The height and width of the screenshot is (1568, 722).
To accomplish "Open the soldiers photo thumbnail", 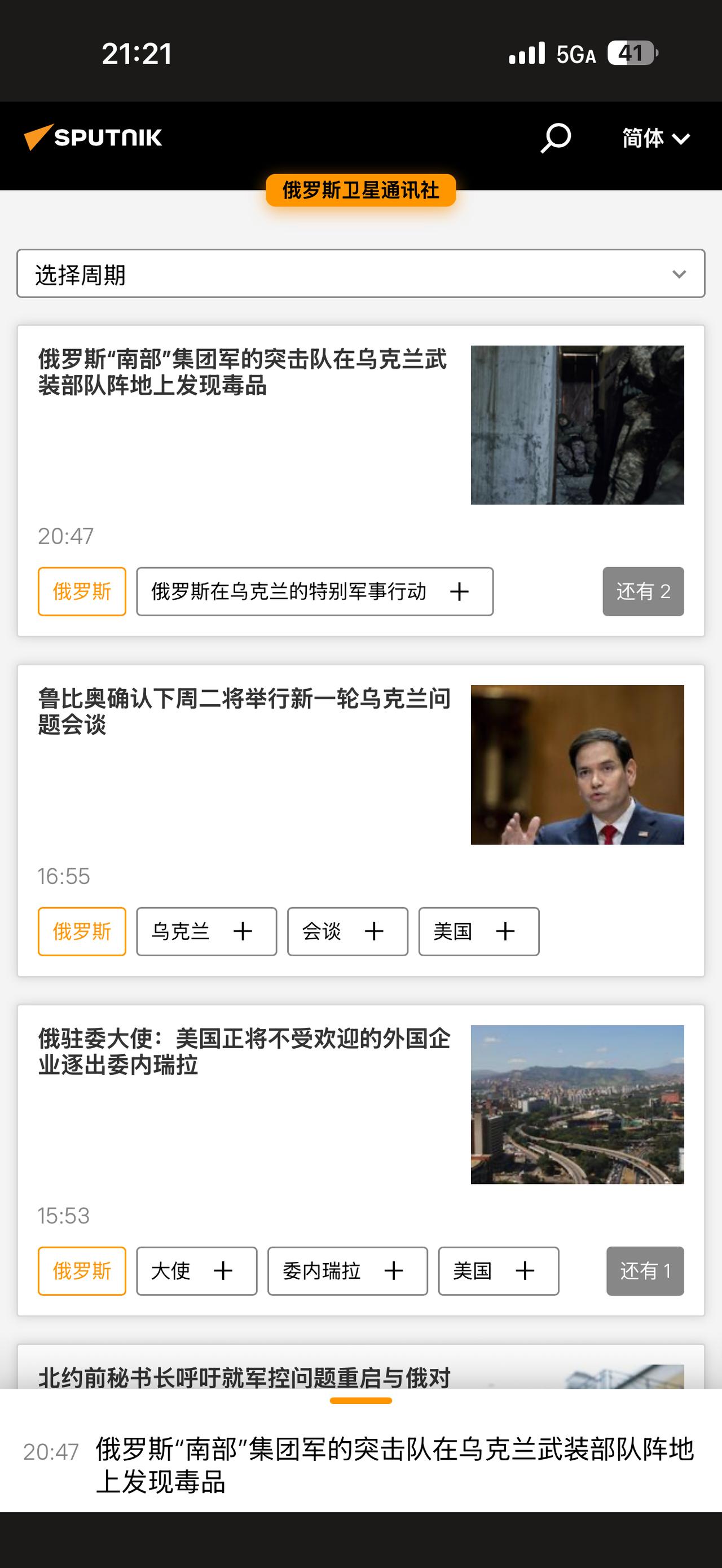I will coord(577,425).
